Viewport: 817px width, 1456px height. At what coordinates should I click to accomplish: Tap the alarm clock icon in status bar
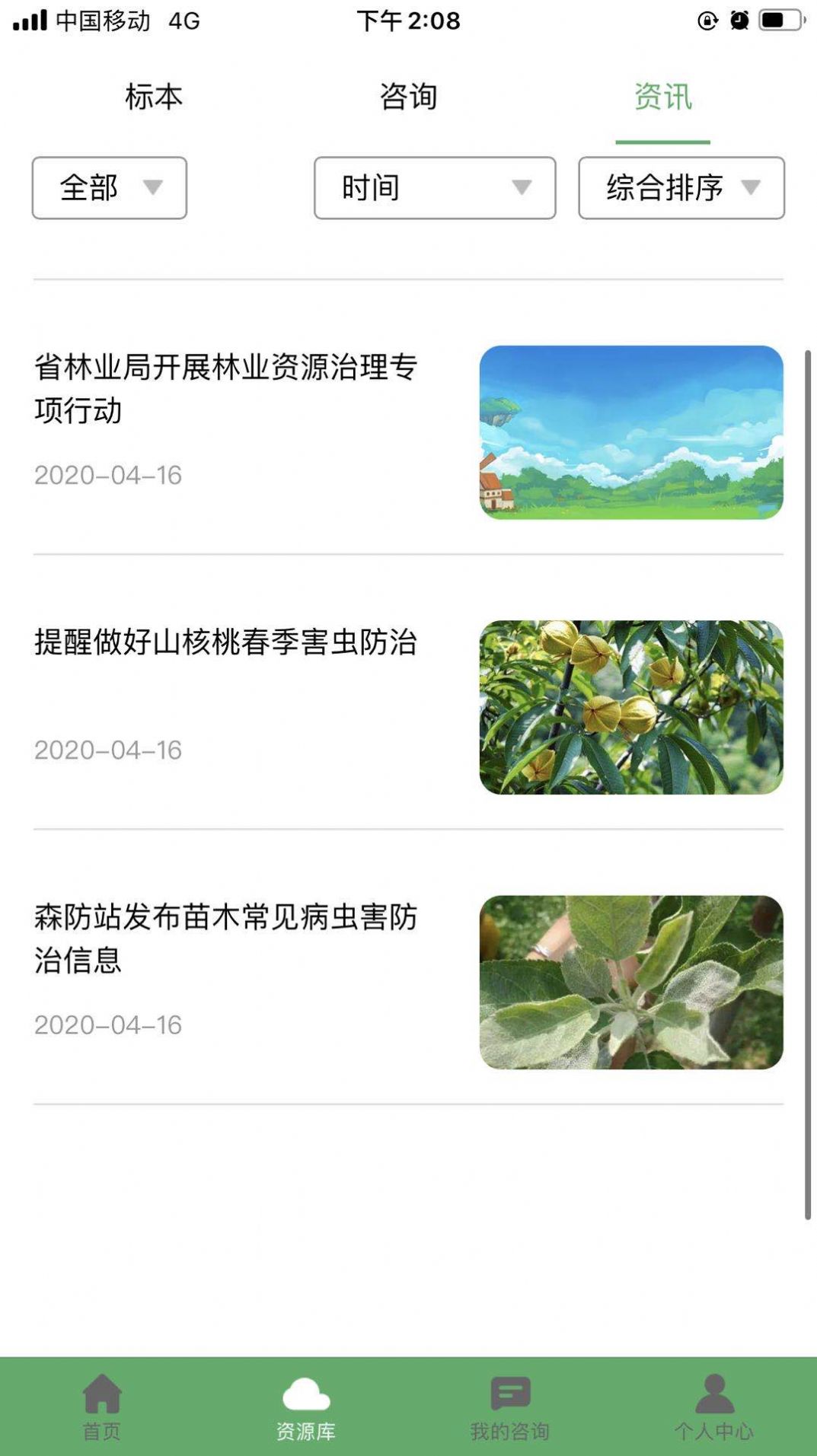pyautogui.click(x=737, y=21)
